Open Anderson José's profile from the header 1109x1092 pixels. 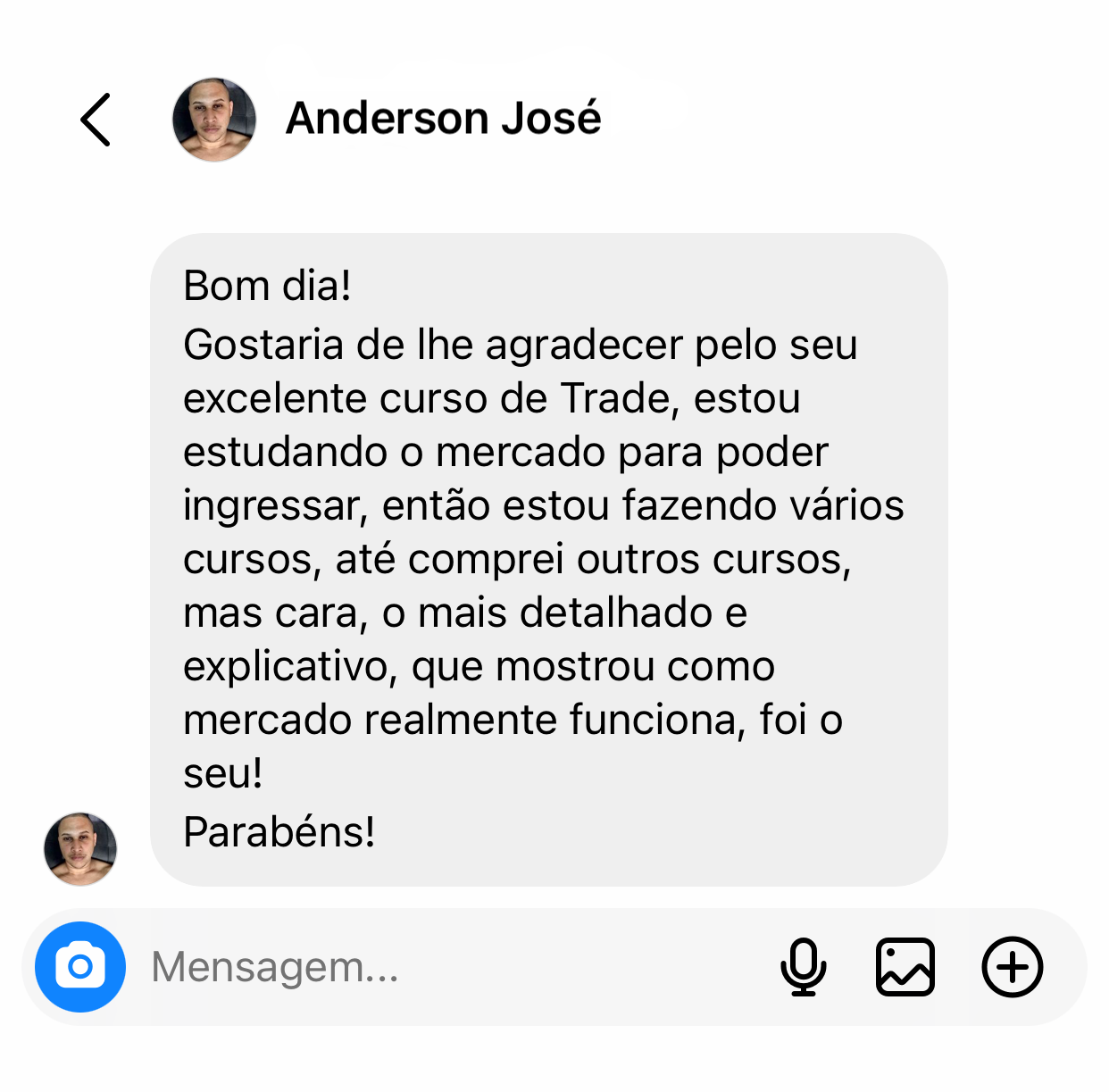point(443,119)
